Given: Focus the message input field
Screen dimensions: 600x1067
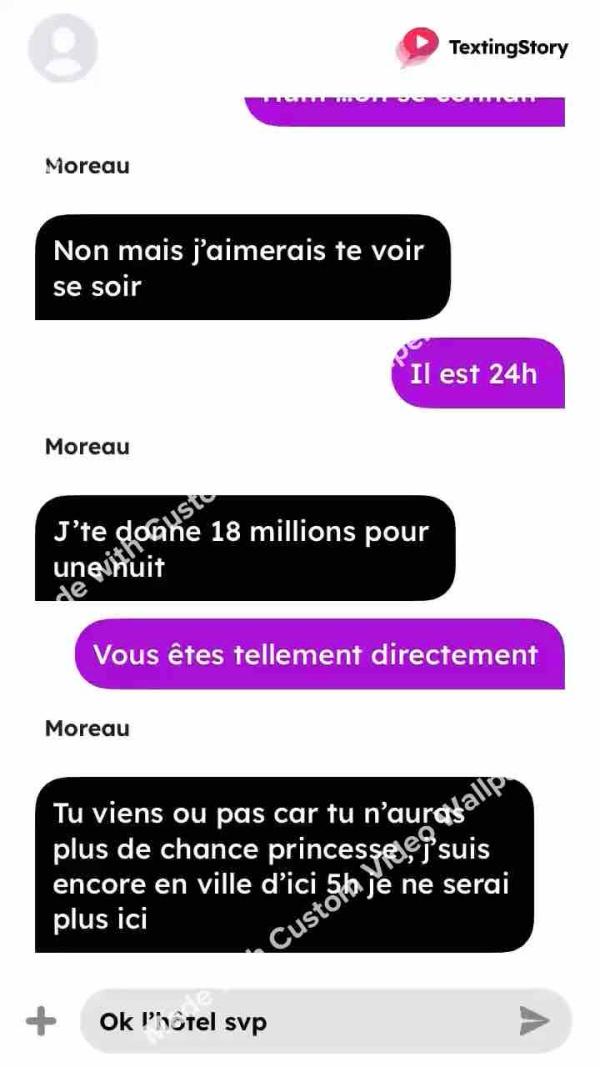Looking at the screenshot, I should (x=300, y=1021).
